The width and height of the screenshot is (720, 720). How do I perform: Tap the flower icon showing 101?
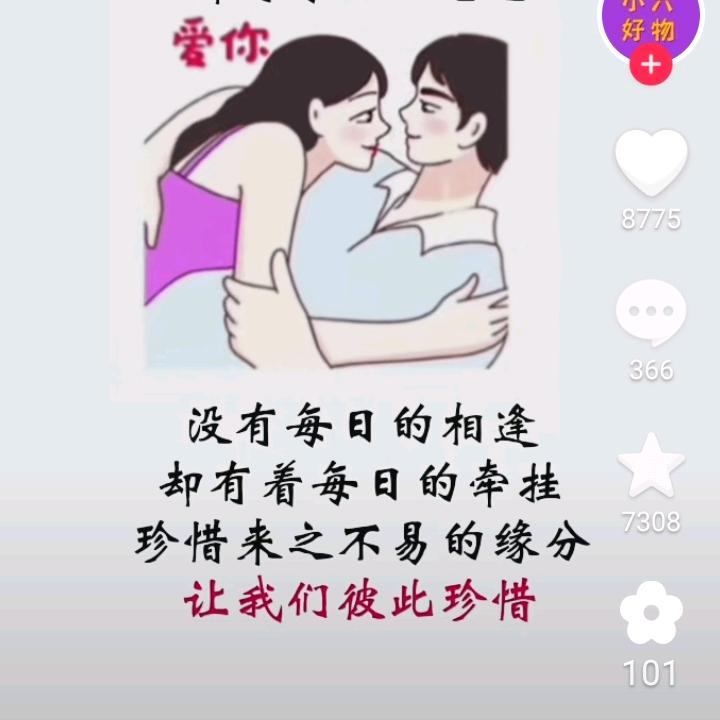point(651,613)
